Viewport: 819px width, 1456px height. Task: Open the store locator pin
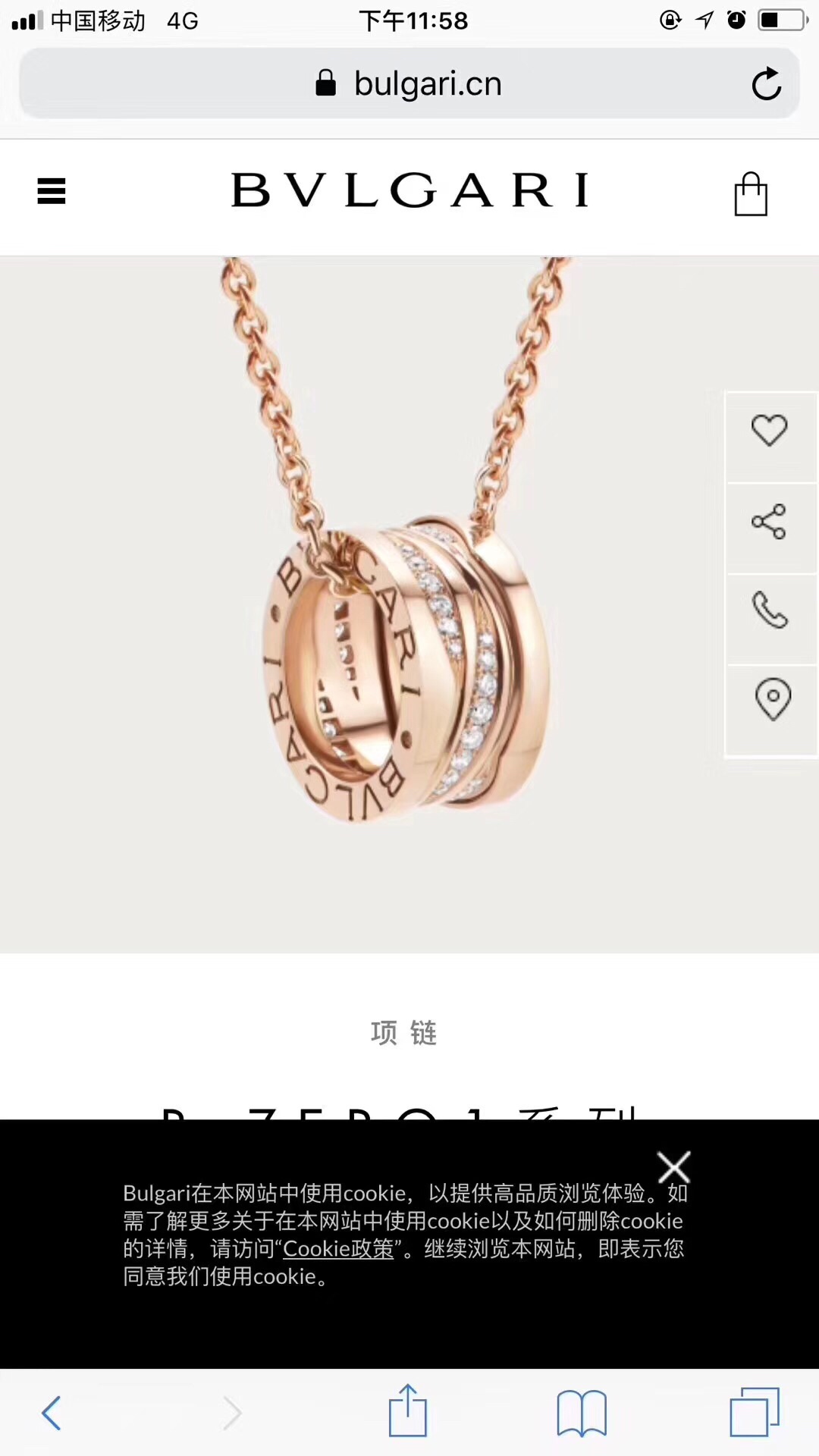(x=772, y=699)
